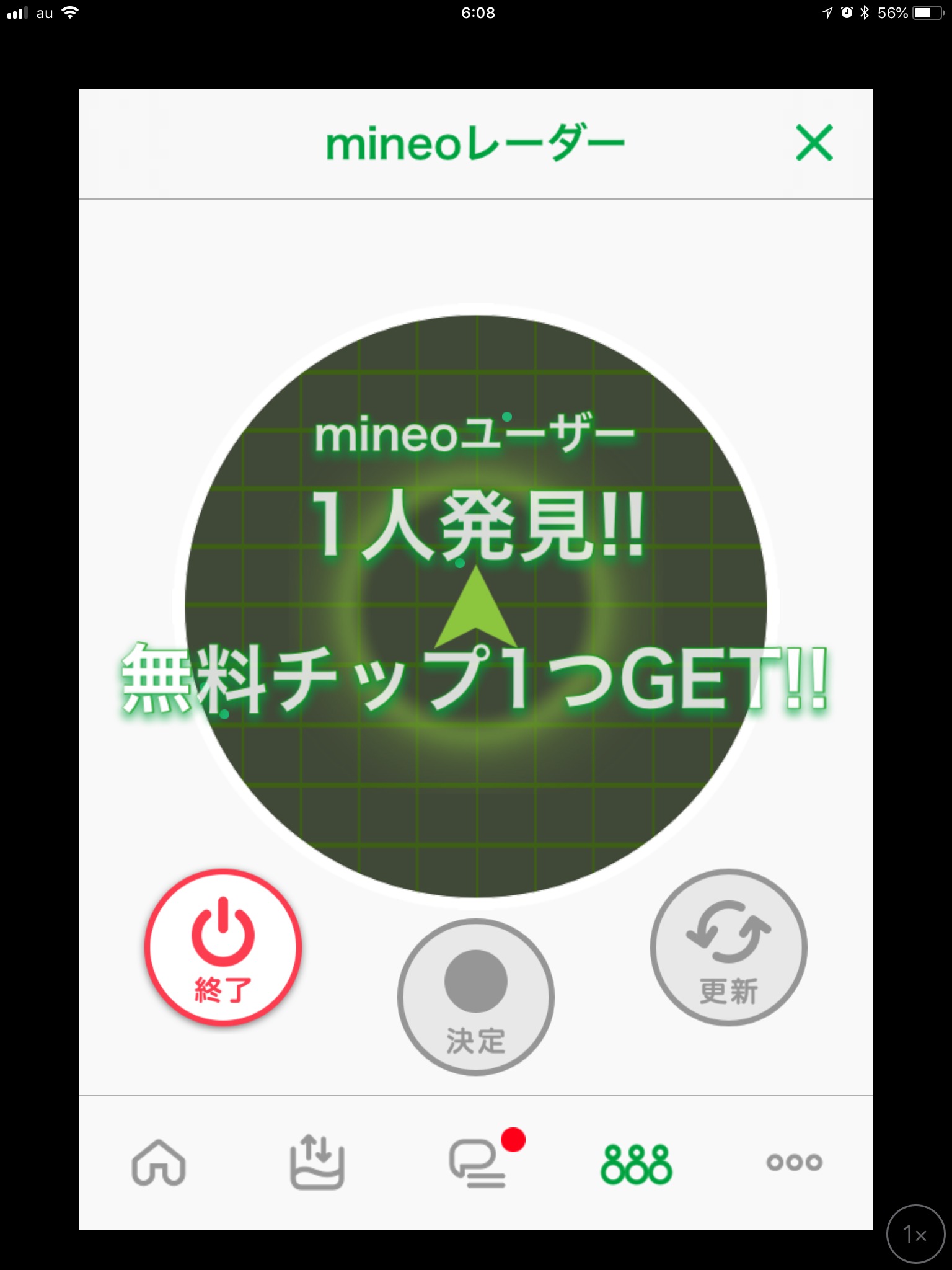Open the chat tab with red badge
This screenshot has height=1270, width=952.
coord(477,1163)
